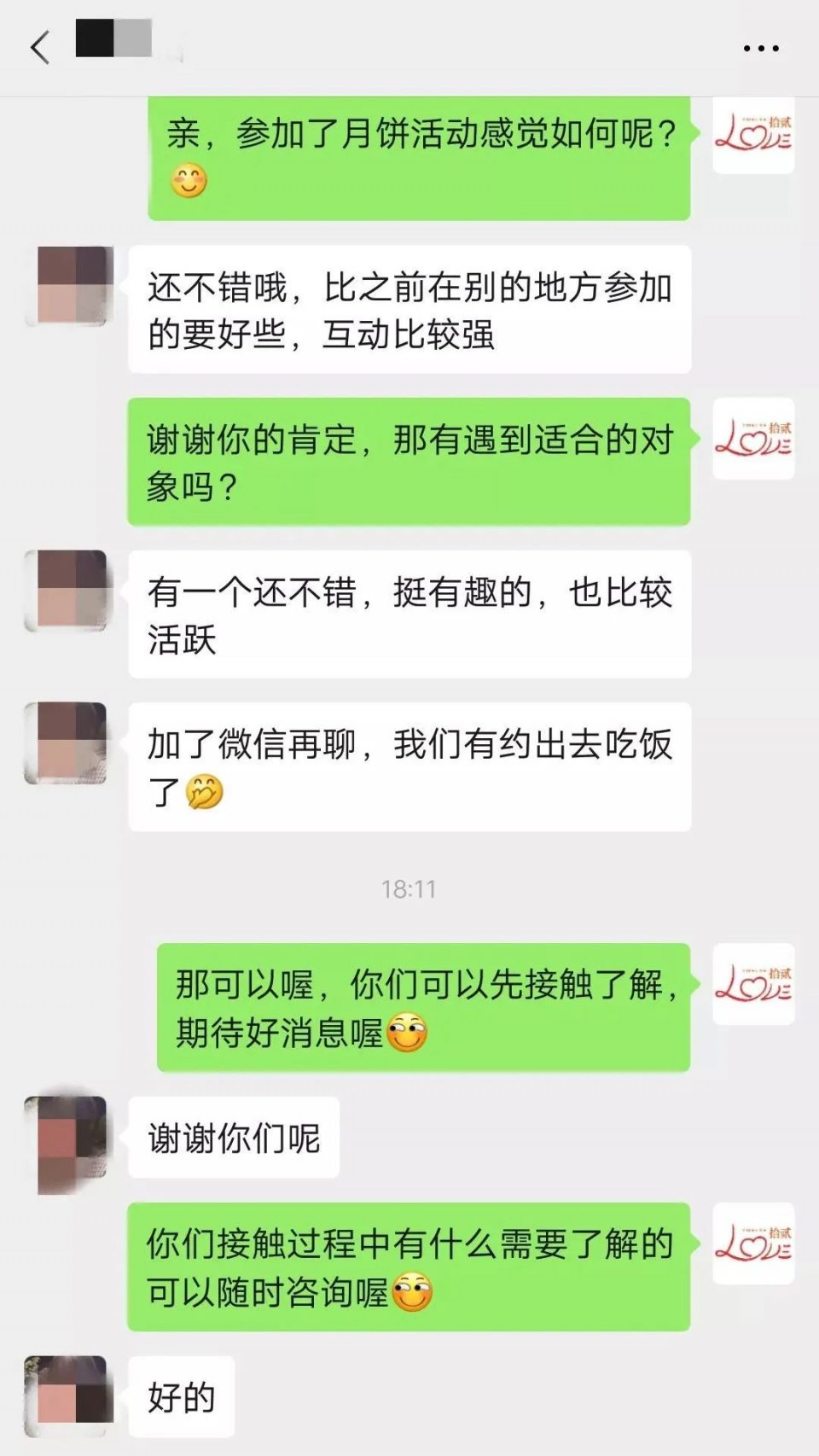This screenshot has height=1456, width=819.
Task: Go back to the chat list
Action: click(x=39, y=48)
